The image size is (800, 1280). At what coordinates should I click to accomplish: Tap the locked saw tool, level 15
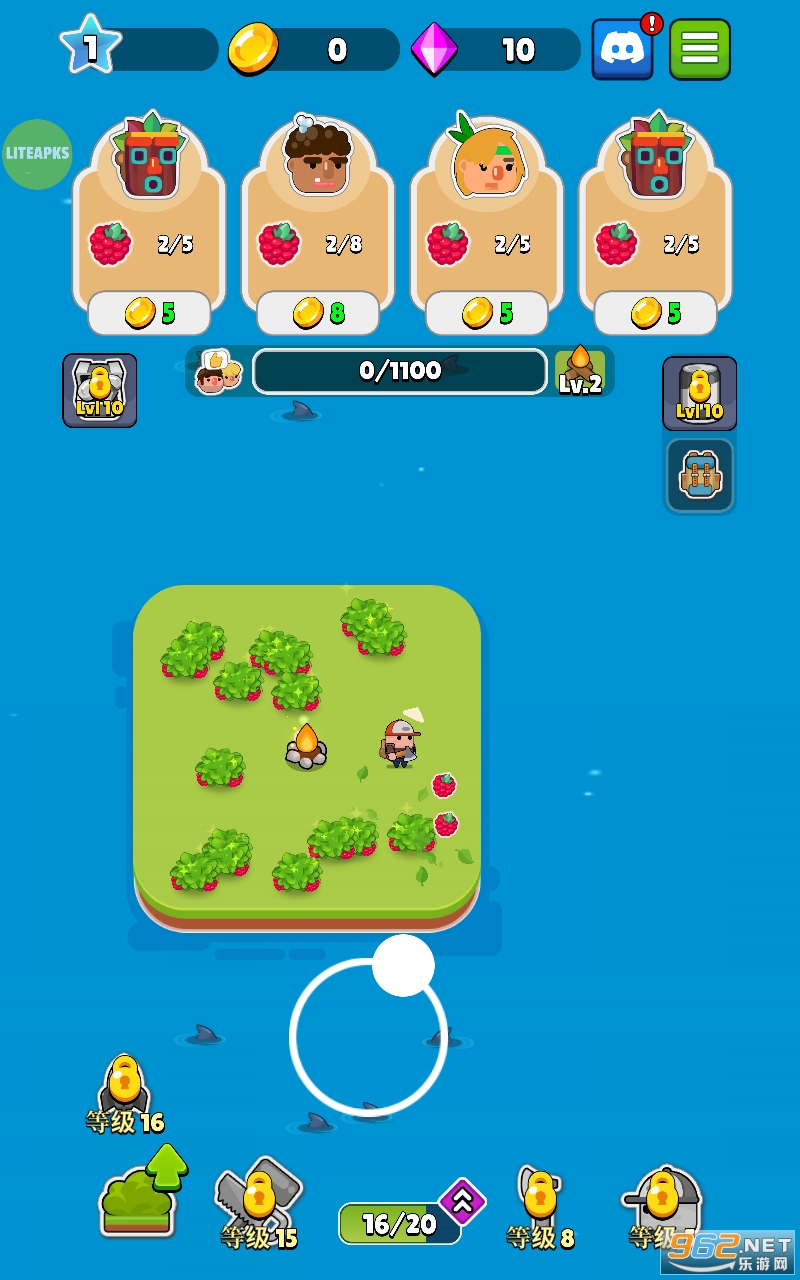pyautogui.click(x=258, y=1205)
